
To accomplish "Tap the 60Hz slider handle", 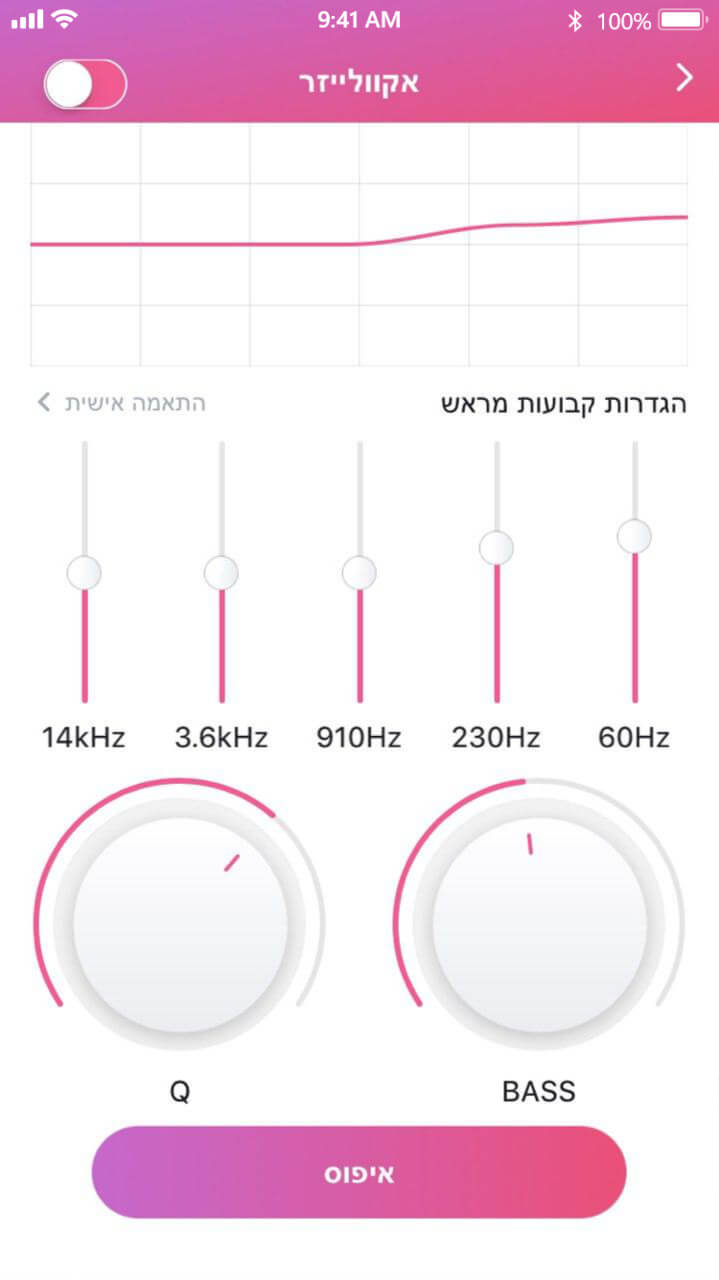I will click(x=634, y=536).
